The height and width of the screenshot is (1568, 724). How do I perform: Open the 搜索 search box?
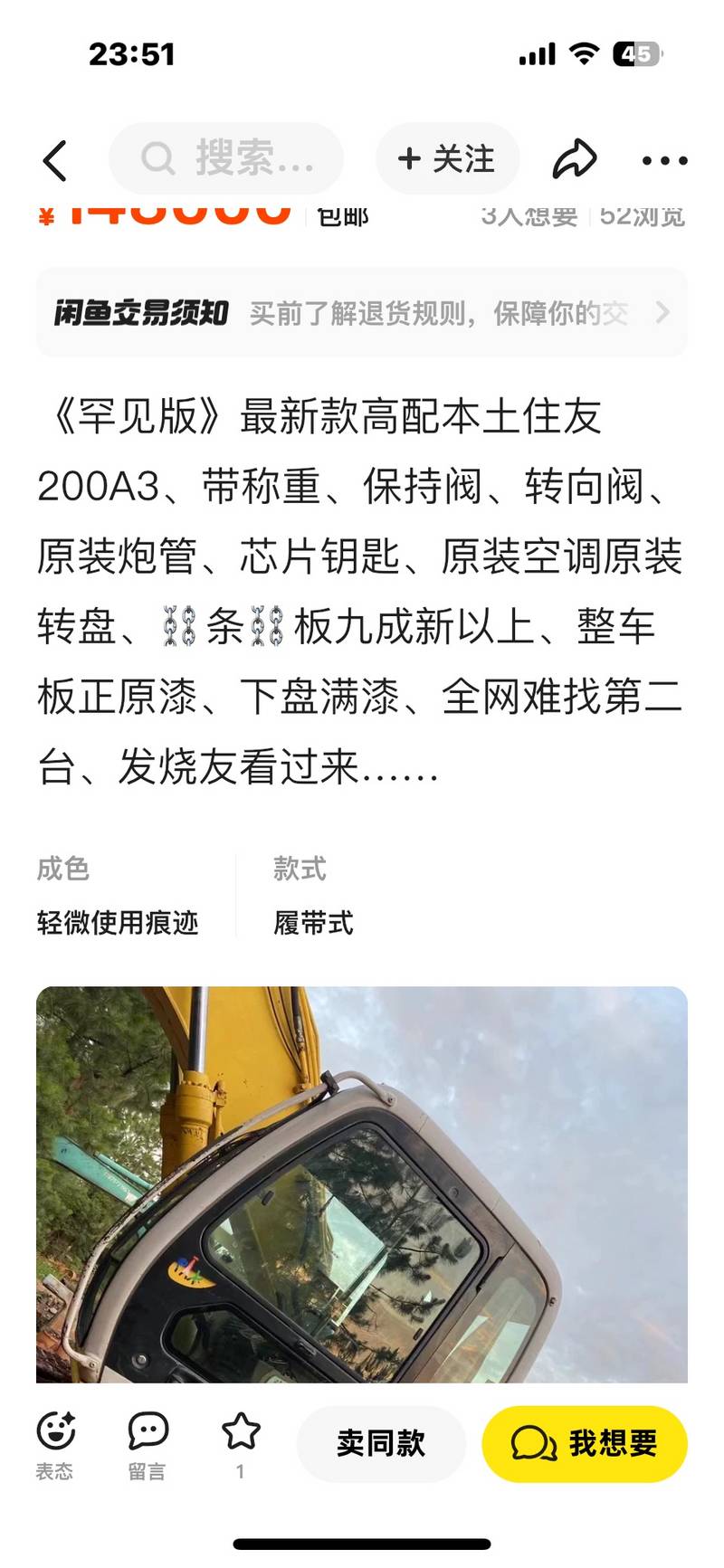226,159
